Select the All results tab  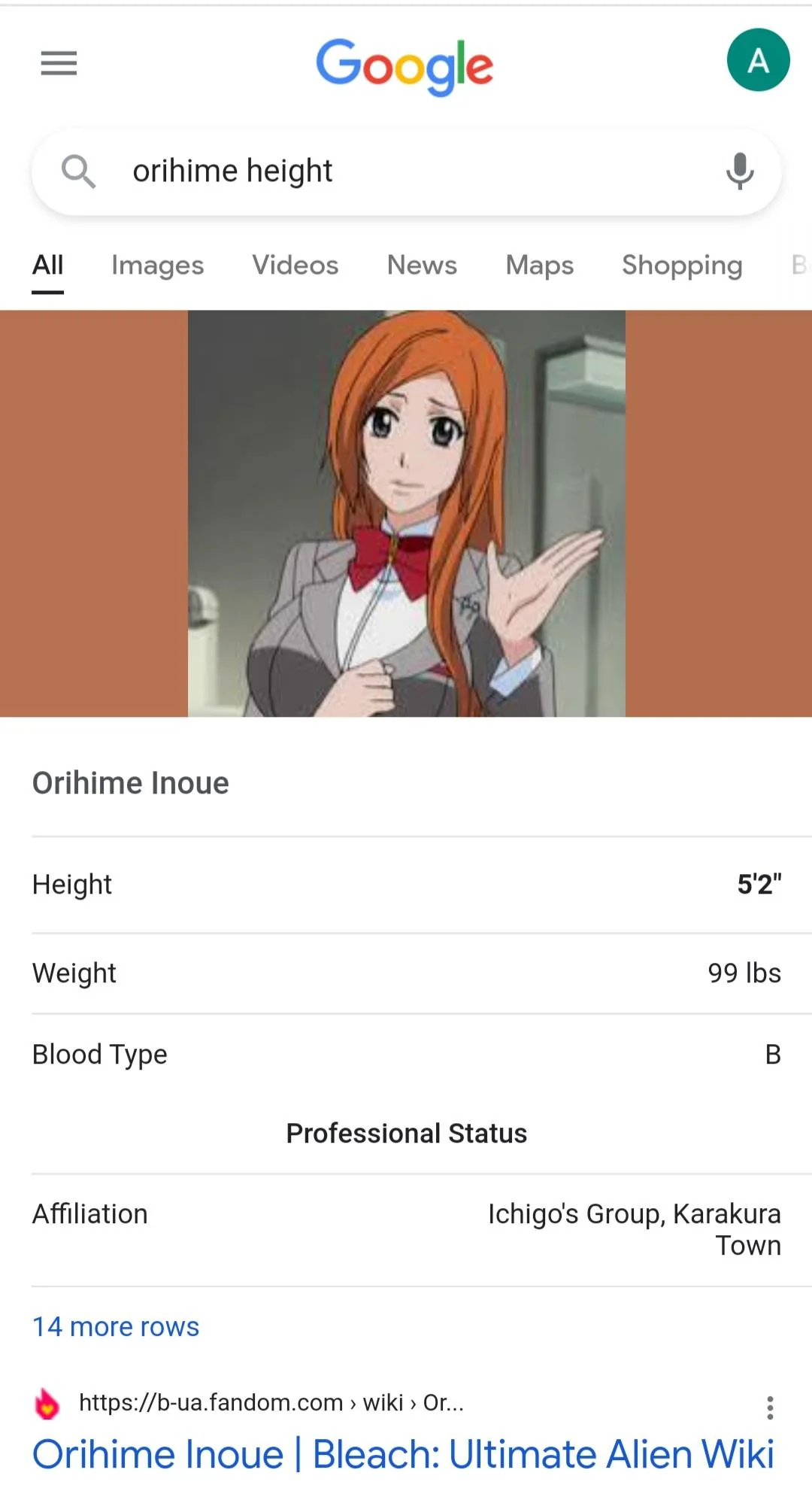tap(47, 265)
